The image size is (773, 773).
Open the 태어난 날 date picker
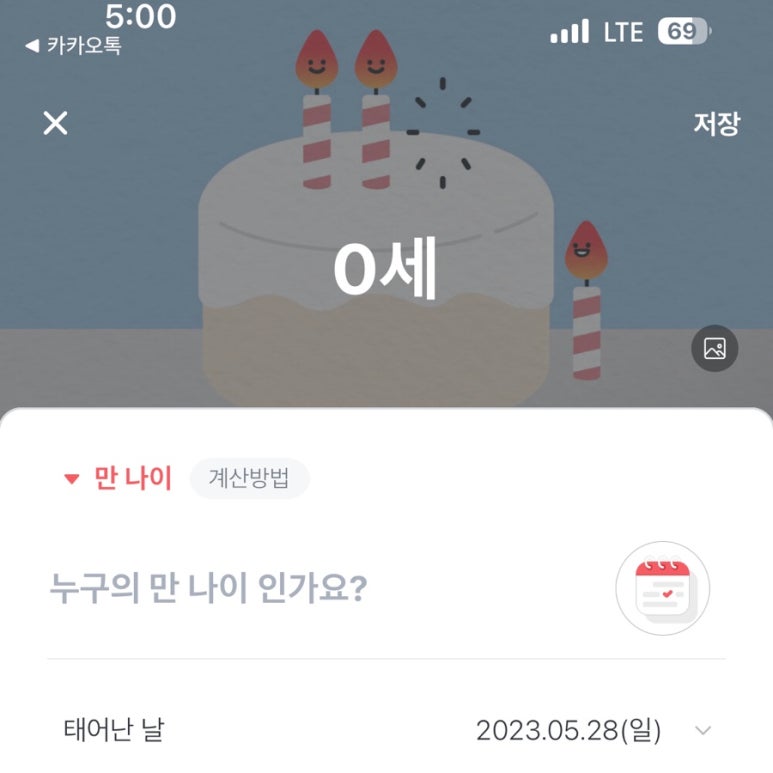(x=590, y=730)
